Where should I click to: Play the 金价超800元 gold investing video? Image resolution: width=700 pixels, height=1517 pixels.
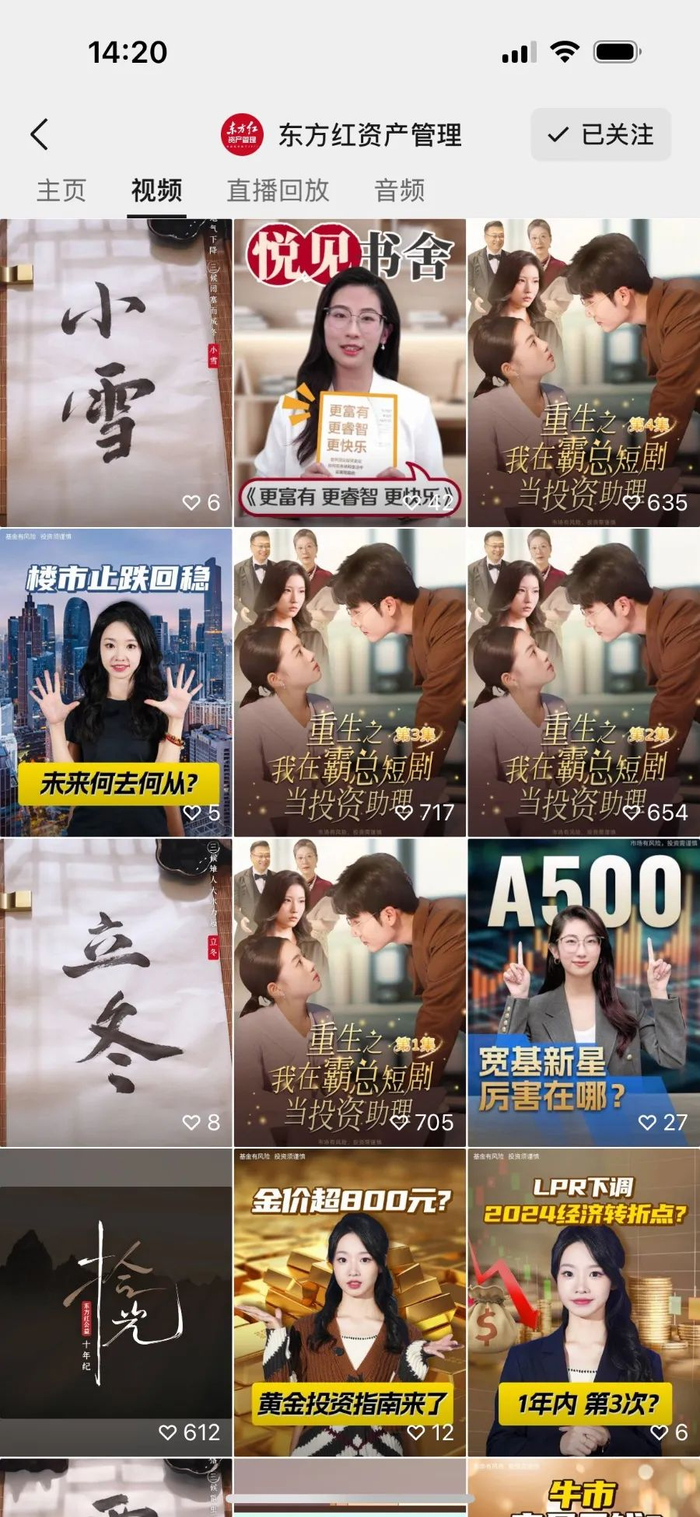pyautogui.click(x=350, y=1302)
